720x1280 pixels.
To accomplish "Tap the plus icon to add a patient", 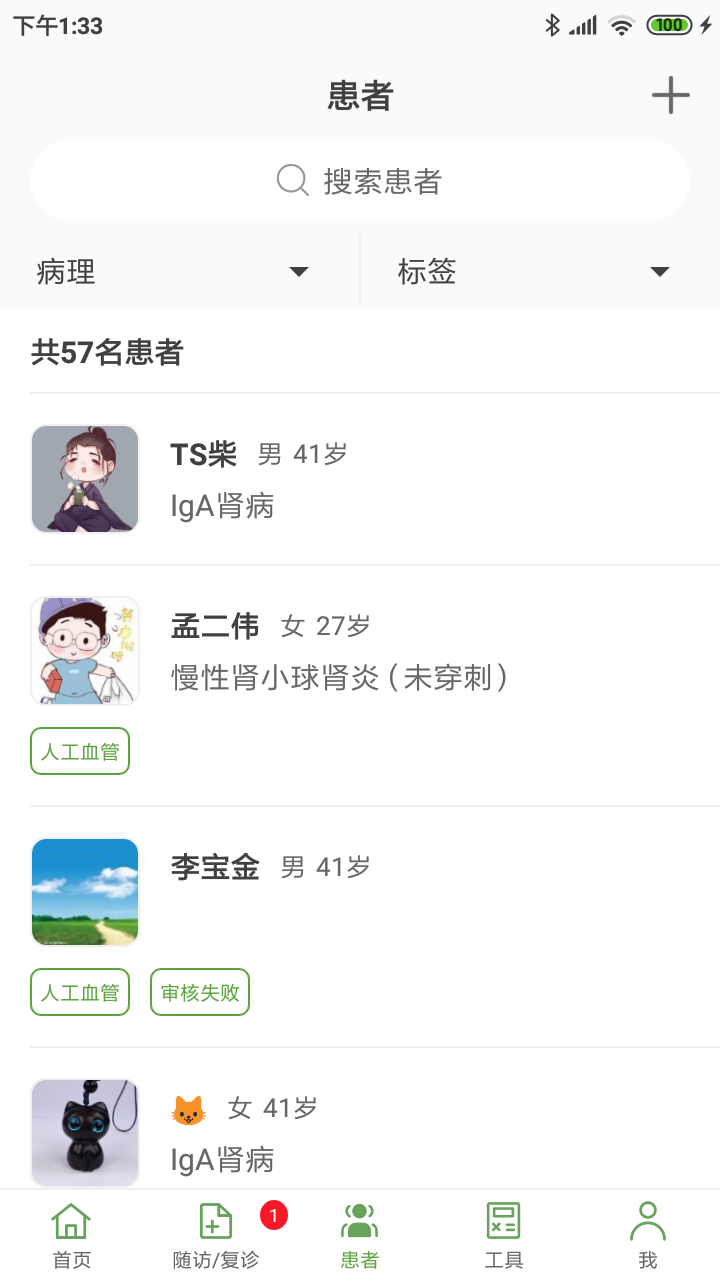I will 670,95.
